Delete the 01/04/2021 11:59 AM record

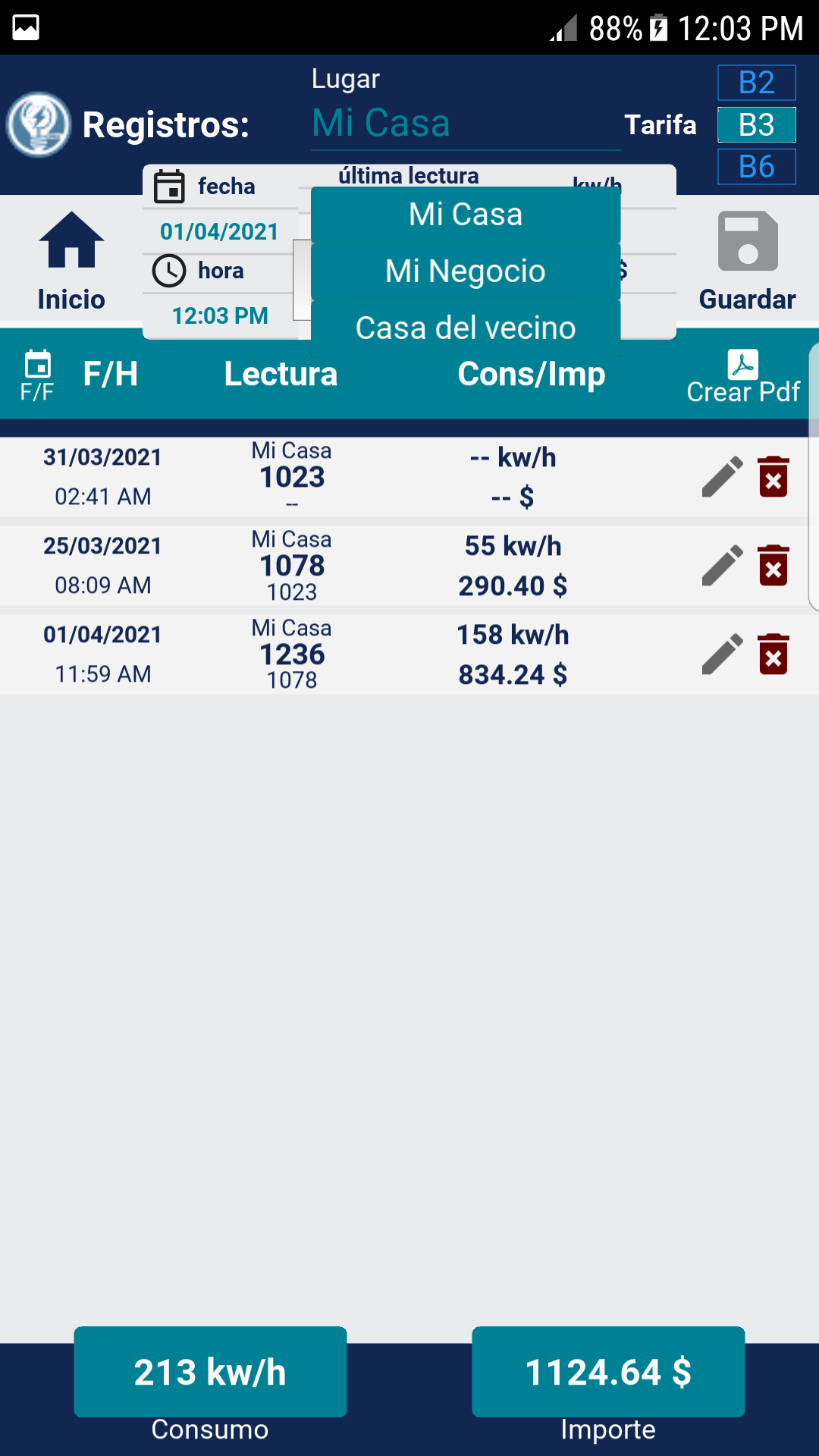point(773,654)
